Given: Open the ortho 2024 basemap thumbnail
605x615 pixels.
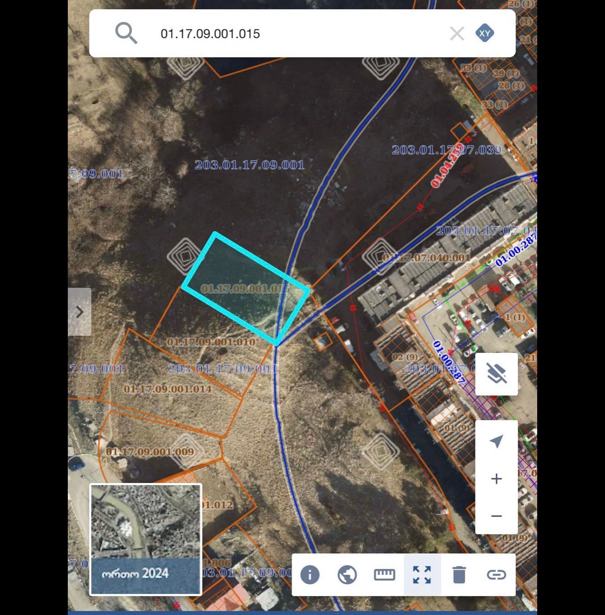Looking at the screenshot, I should pyautogui.click(x=146, y=538).
